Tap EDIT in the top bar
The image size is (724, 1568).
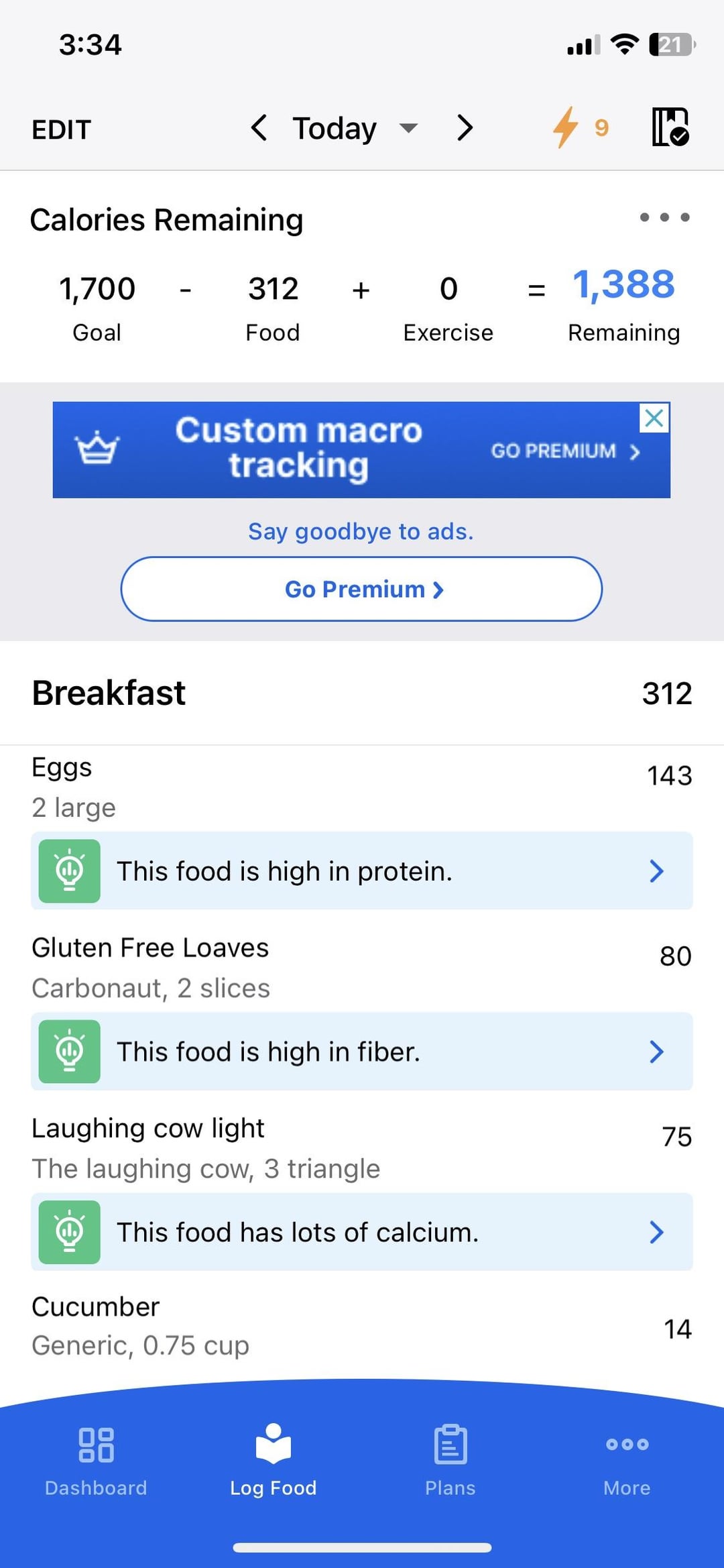click(61, 129)
